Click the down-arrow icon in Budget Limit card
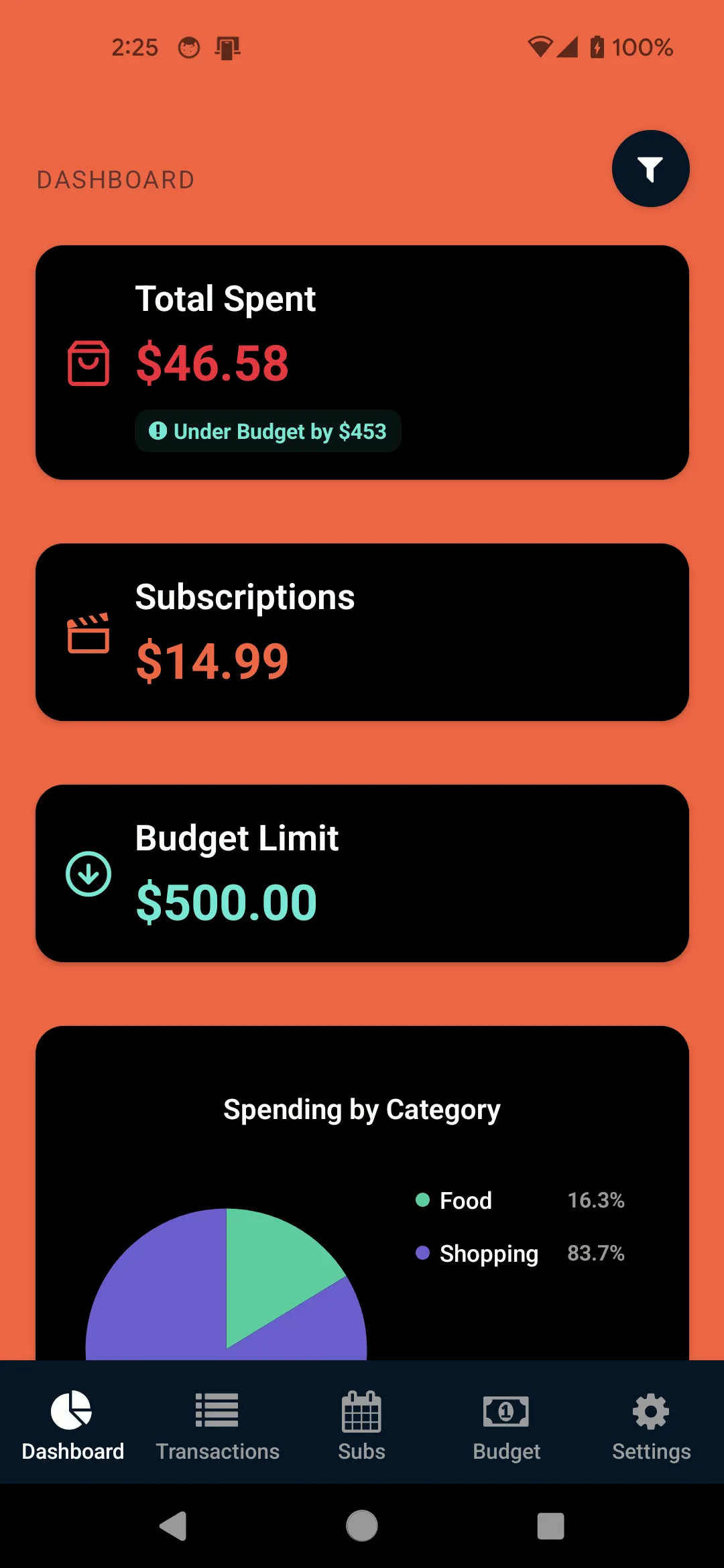The image size is (724, 1568). (x=88, y=873)
